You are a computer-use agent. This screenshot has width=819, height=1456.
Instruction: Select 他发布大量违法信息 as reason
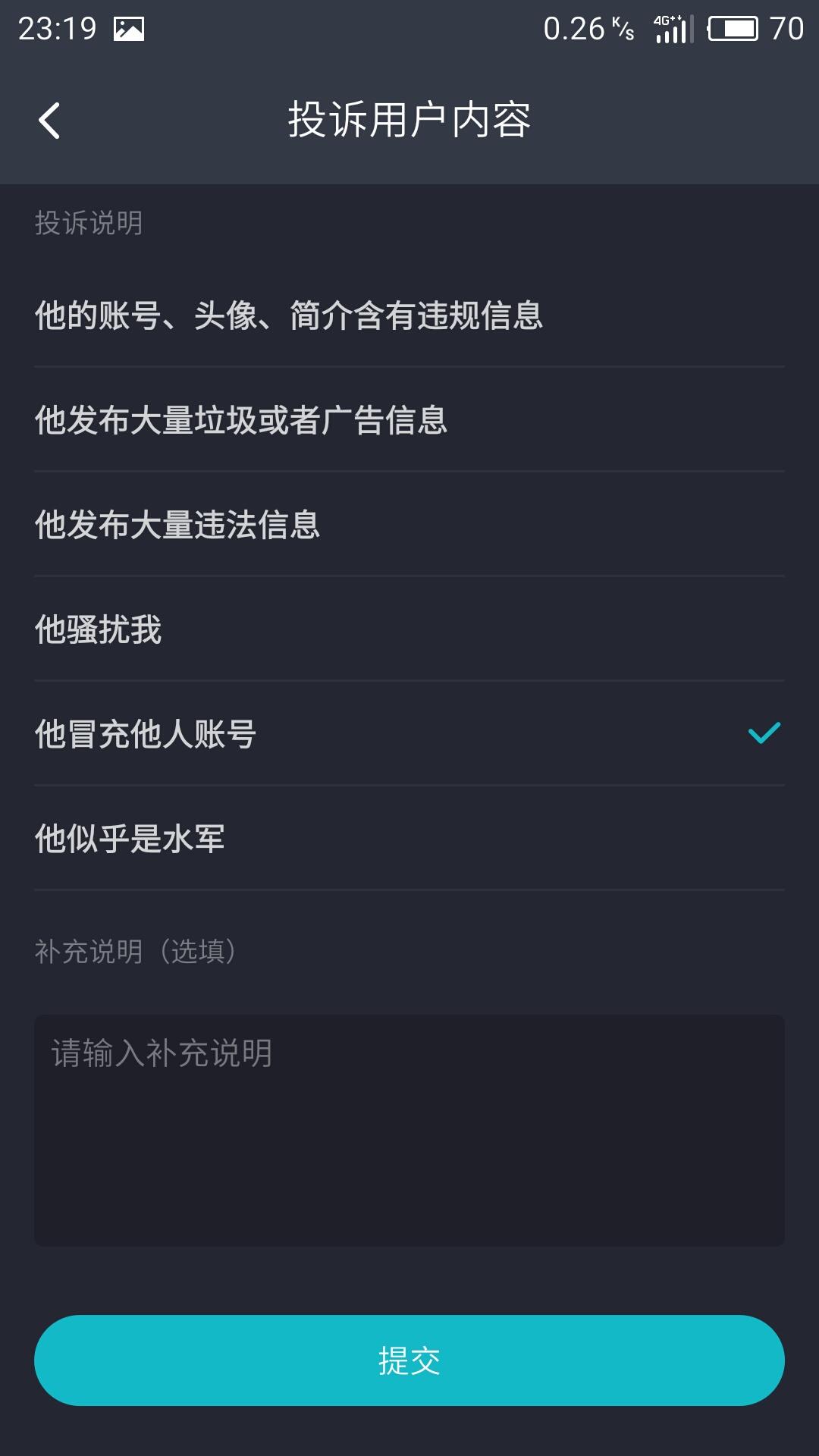pos(409,524)
